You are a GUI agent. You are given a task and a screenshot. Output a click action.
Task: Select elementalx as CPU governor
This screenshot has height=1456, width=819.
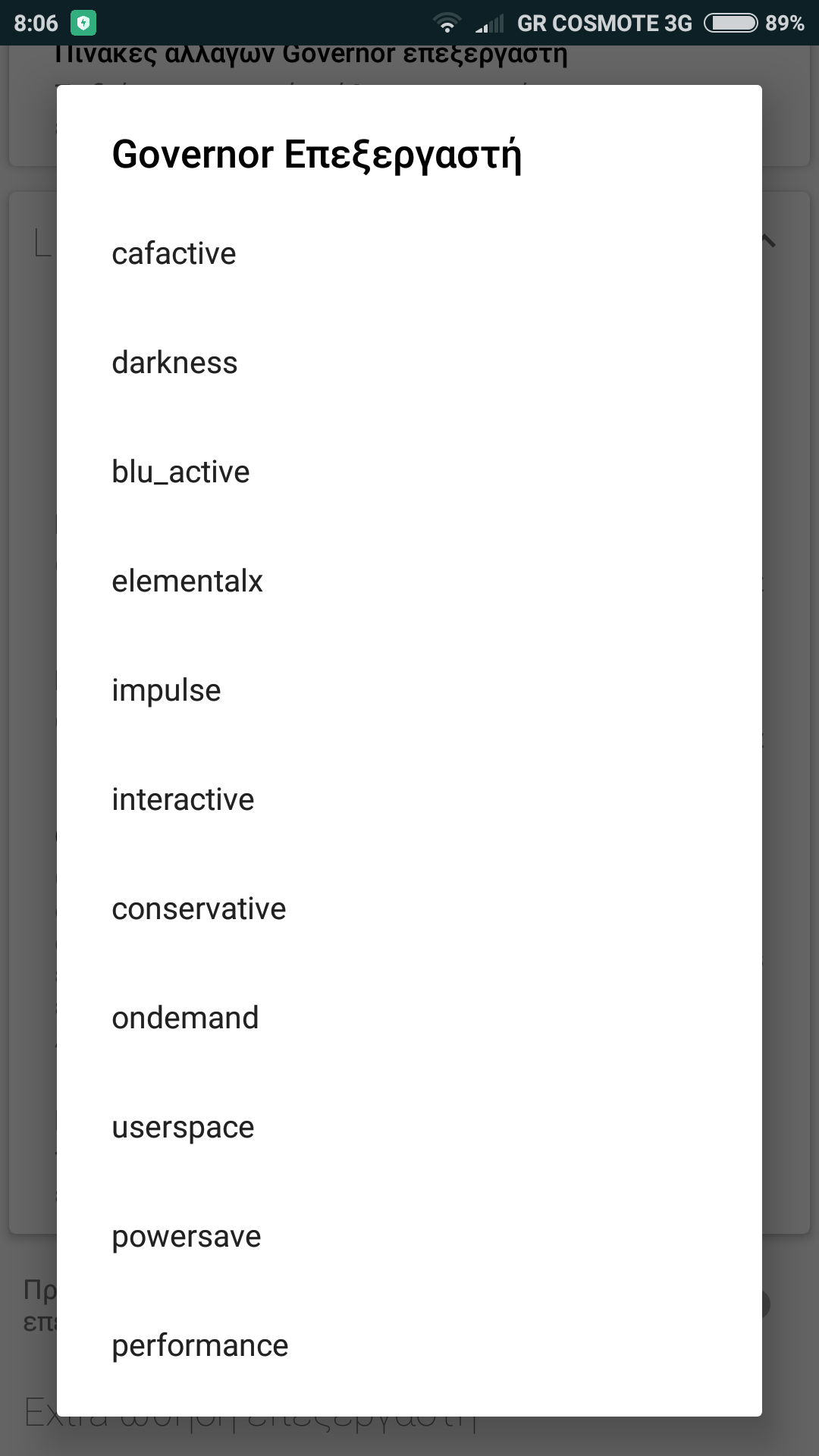[x=409, y=581]
